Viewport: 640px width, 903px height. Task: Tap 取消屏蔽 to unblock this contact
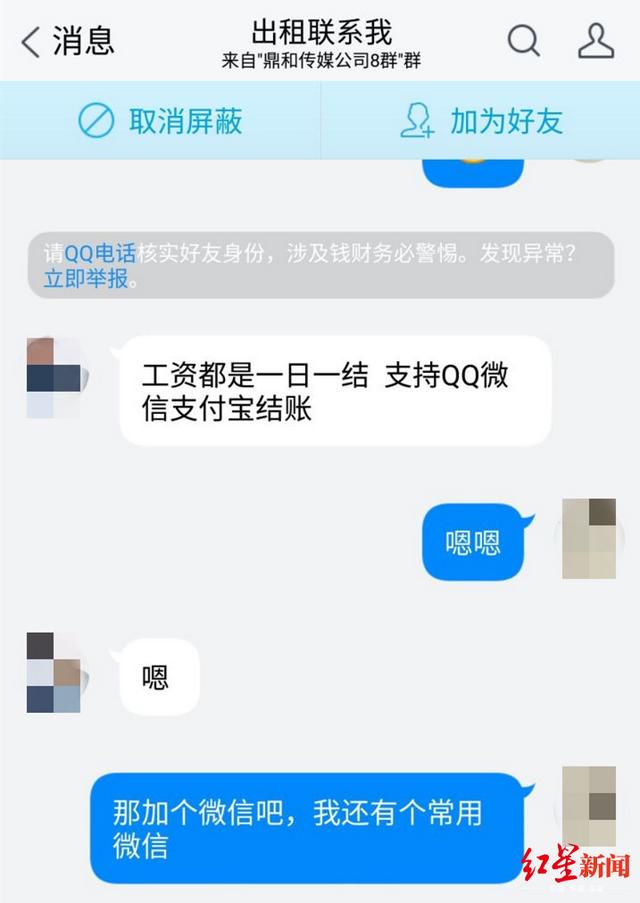click(160, 121)
